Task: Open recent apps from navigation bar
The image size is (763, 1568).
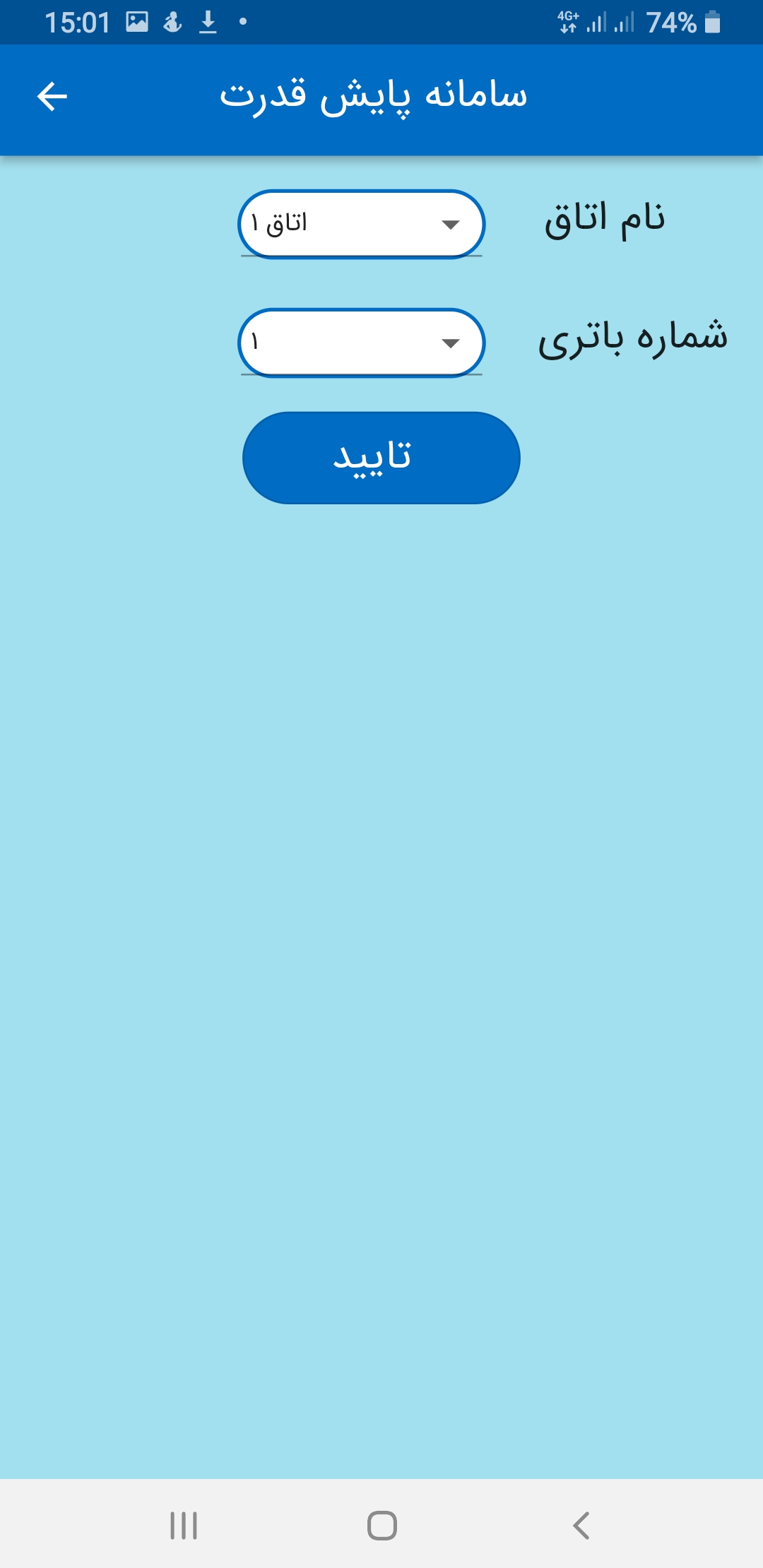Action: (x=184, y=1526)
